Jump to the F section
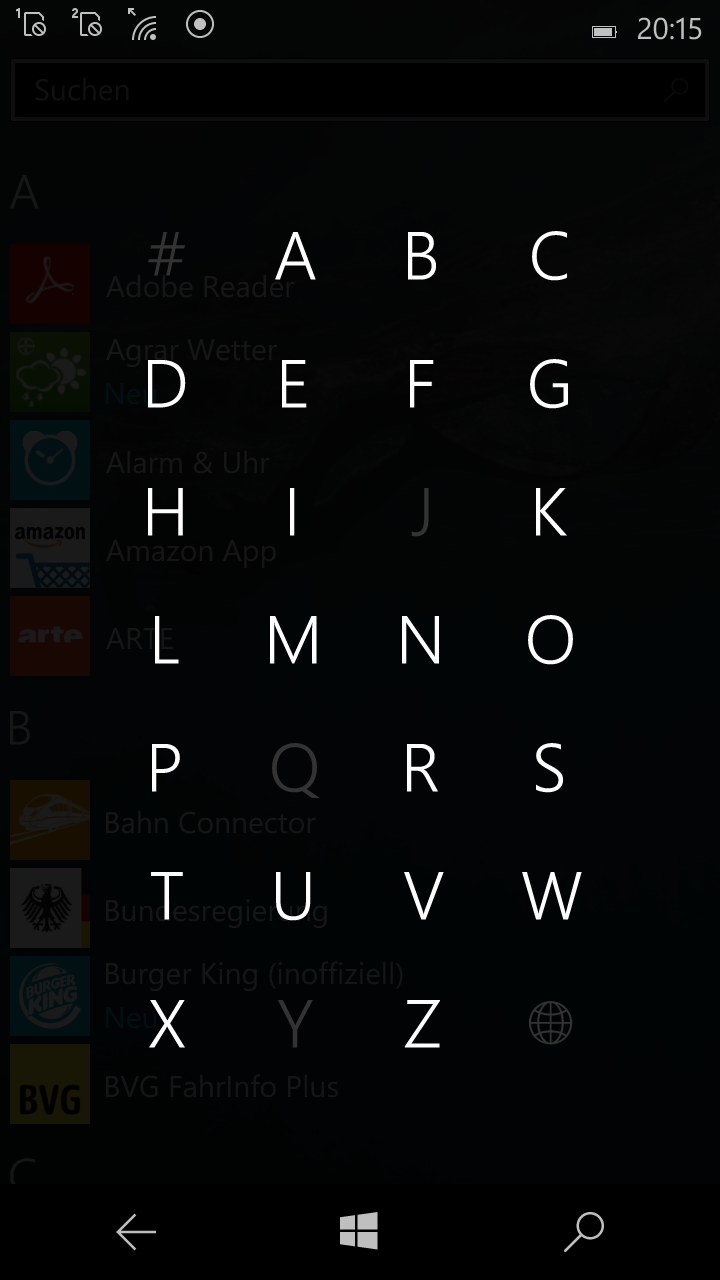 point(421,384)
